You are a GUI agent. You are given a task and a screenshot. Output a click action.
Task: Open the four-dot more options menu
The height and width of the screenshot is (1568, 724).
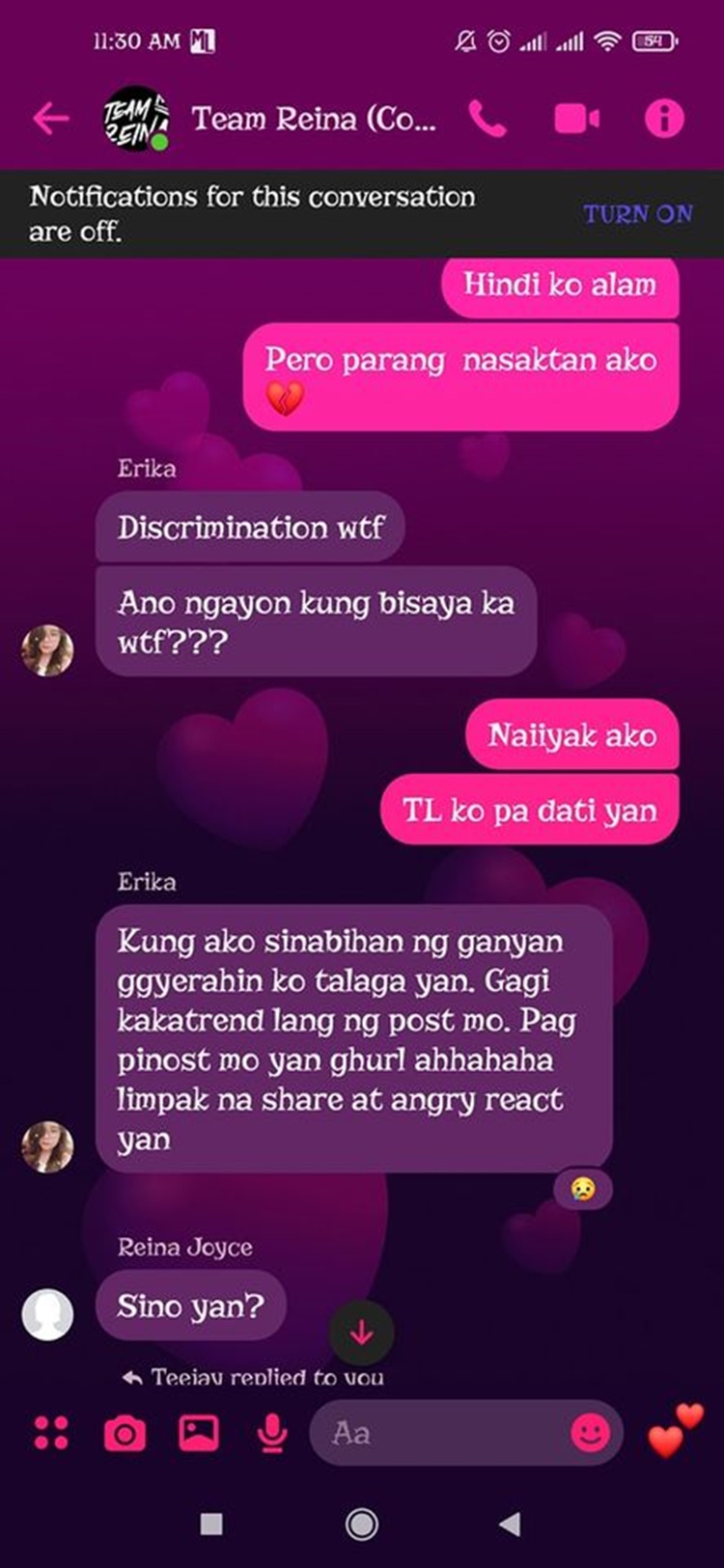pyautogui.click(x=51, y=1433)
